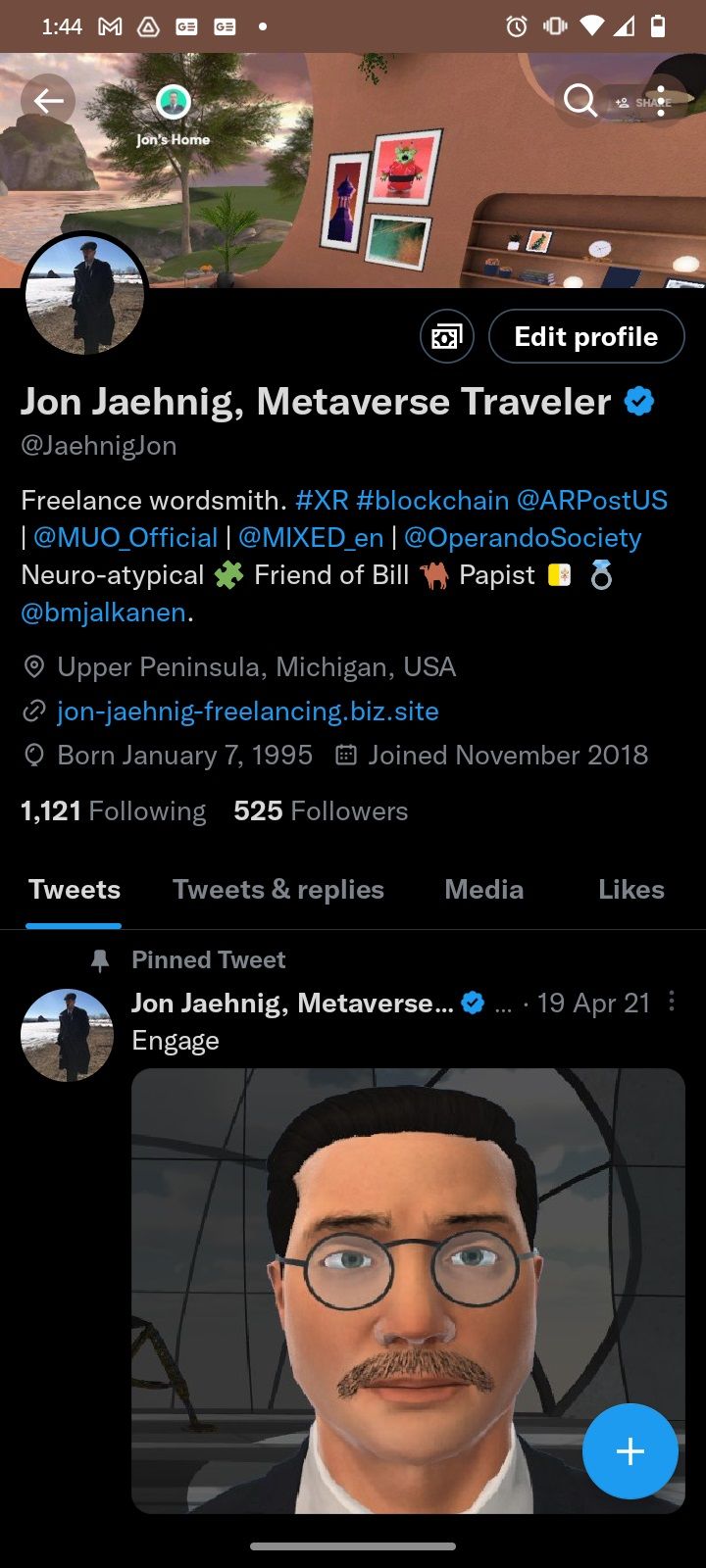Switch to the Likes tab
The height and width of the screenshot is (1568, 706).
click(x=630, y=890)
